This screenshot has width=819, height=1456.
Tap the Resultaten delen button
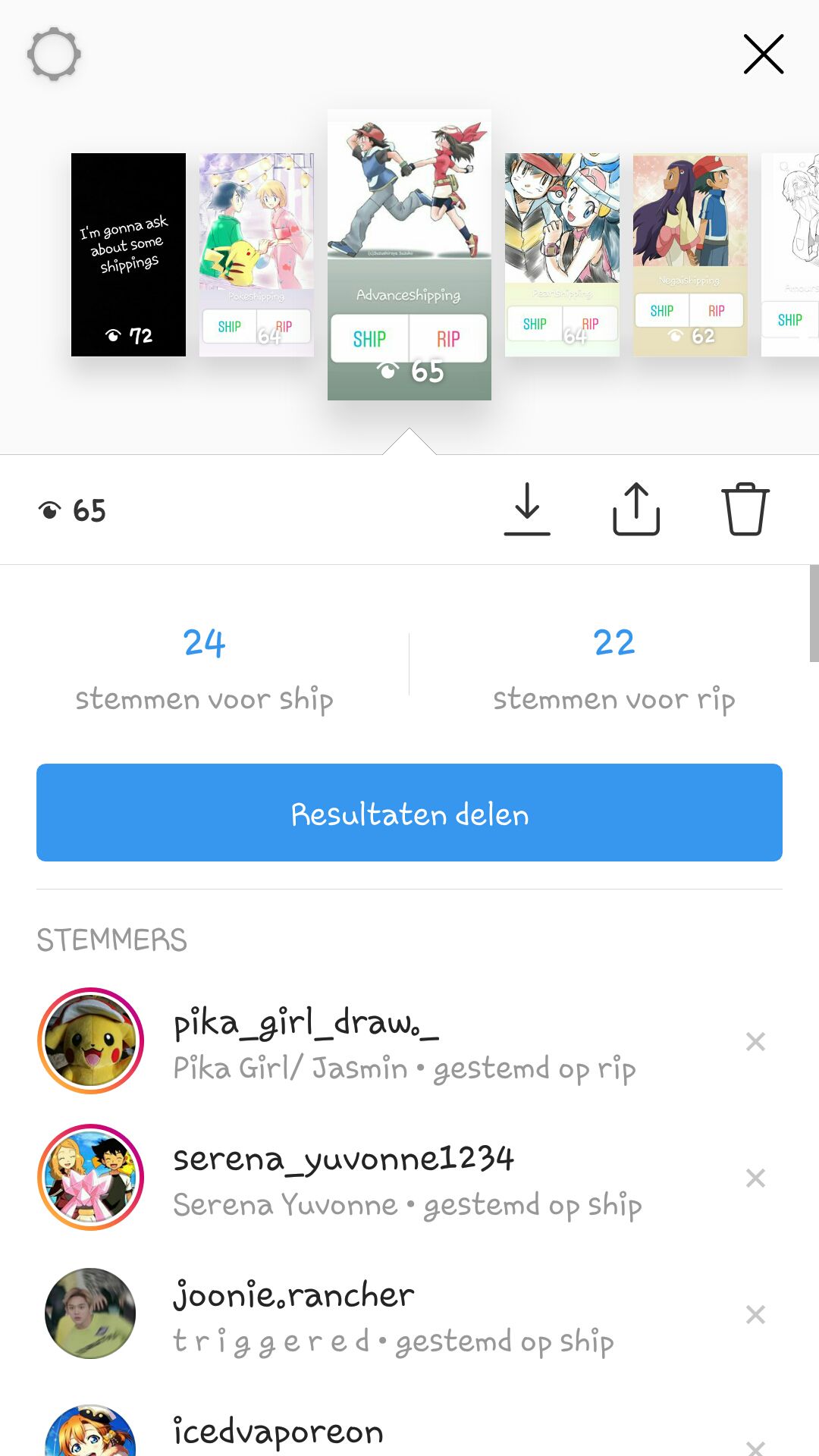tap(409, 812)
